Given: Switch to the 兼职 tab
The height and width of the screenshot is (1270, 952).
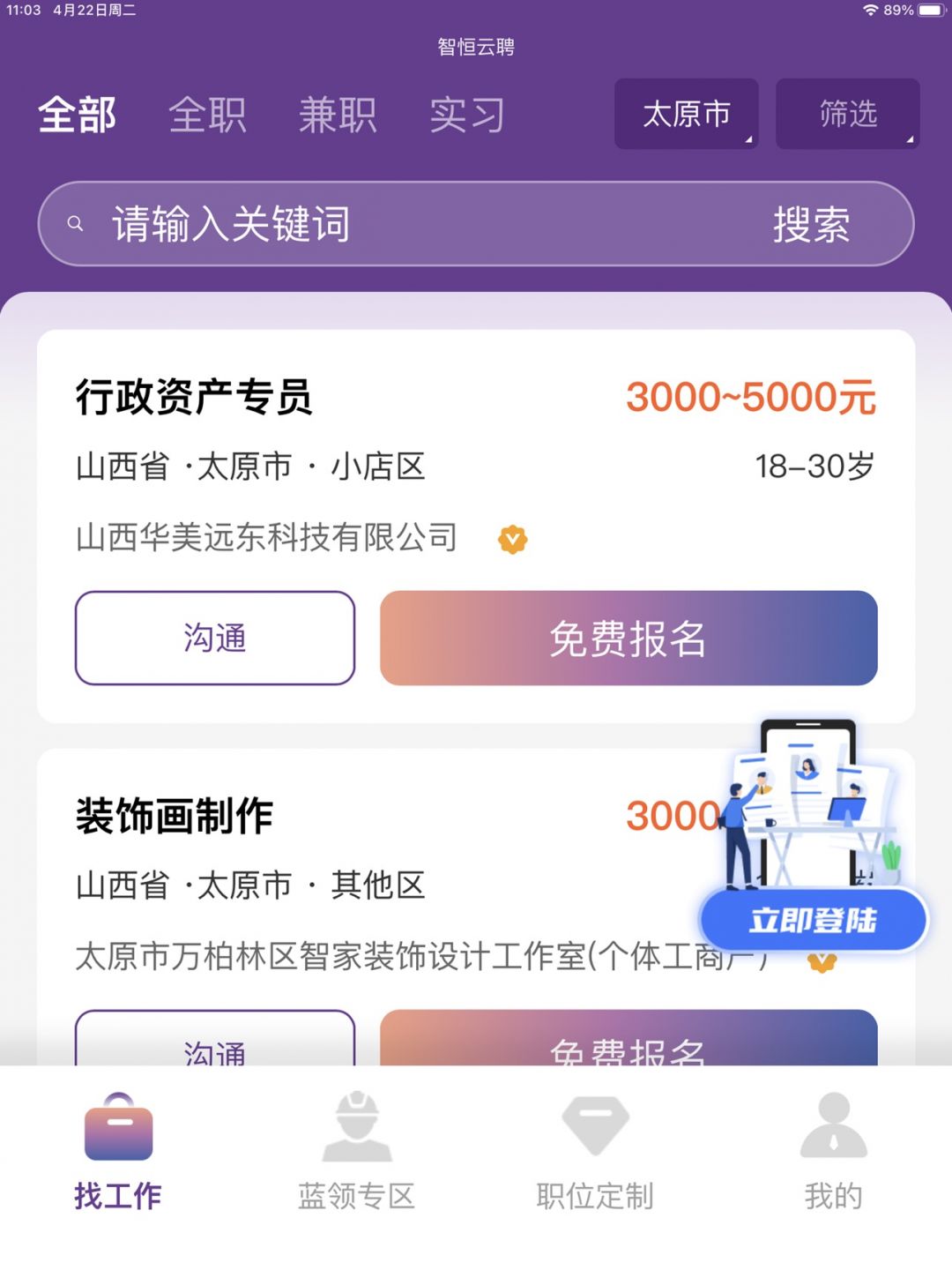Looking at the screenshot, I should click(x=338, y=115).
